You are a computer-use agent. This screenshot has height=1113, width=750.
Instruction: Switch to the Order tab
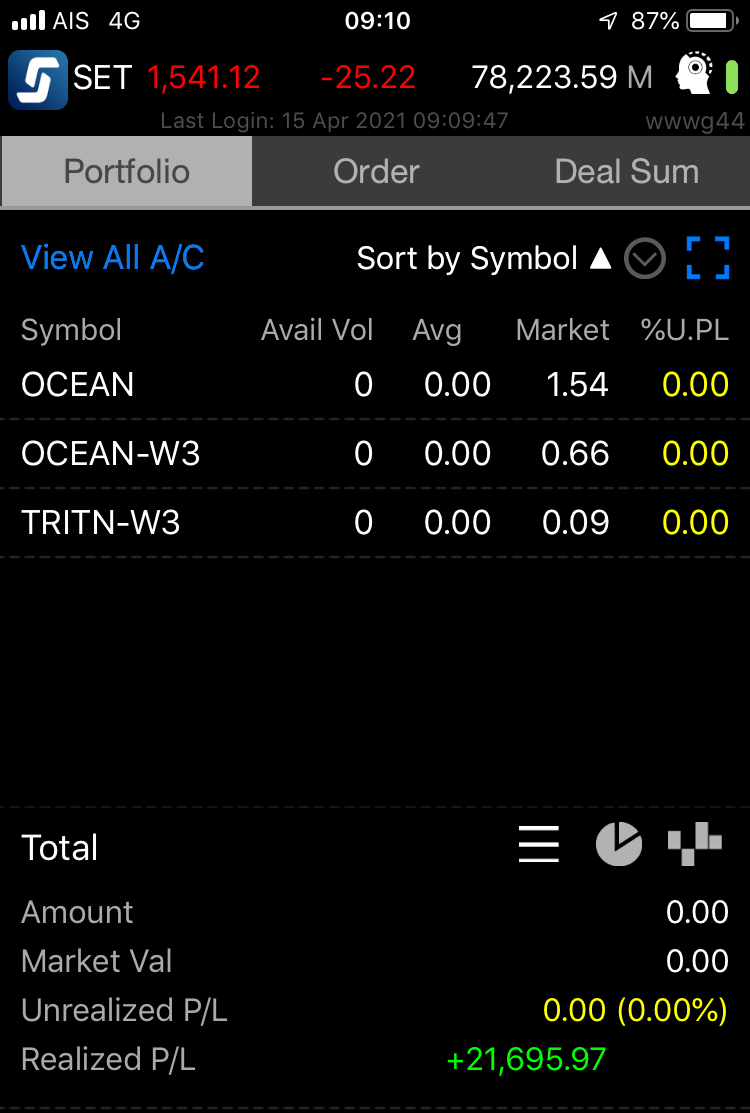click(376, 172)
